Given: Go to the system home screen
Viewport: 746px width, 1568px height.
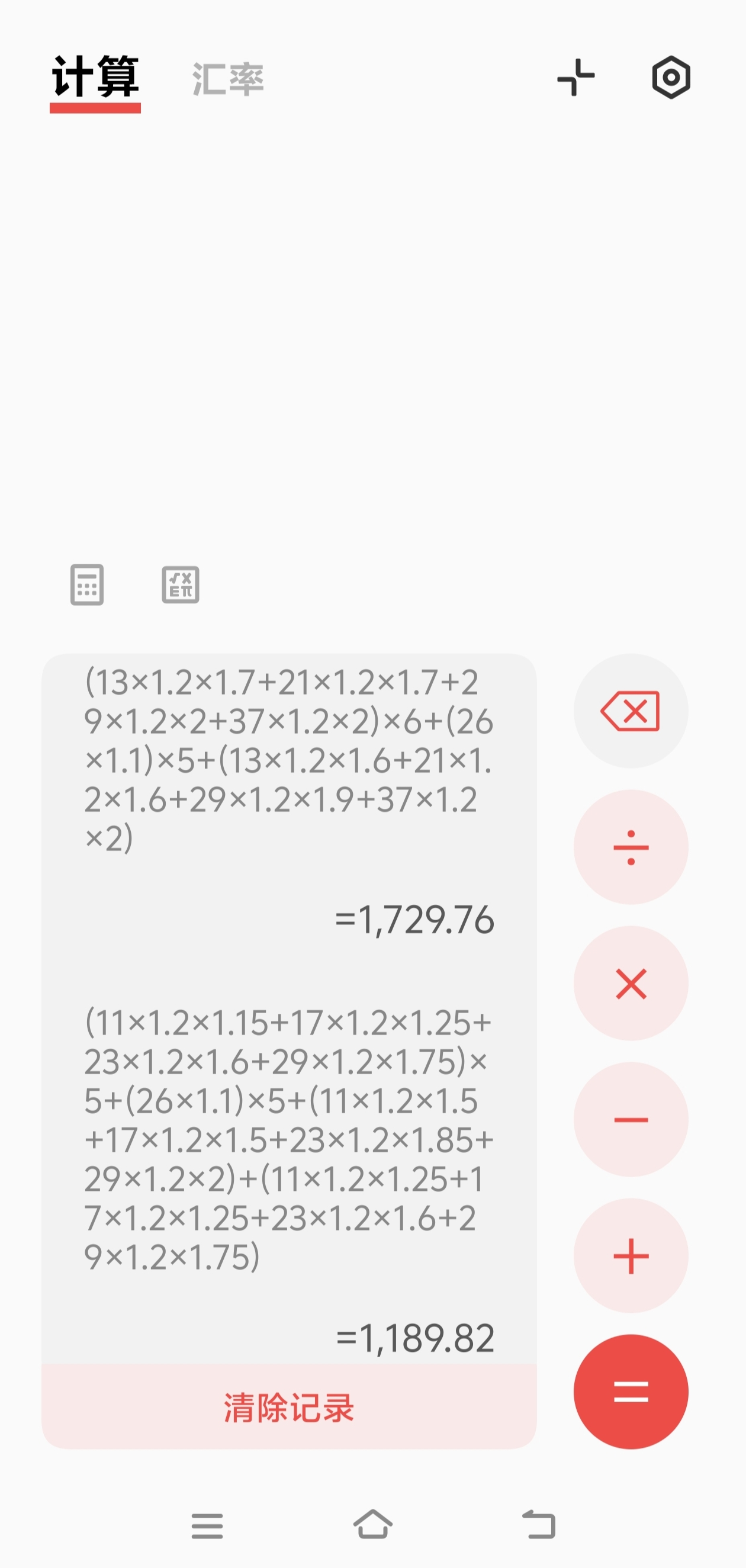Looking at the screenshot, I should click(x=373, y=1525).
